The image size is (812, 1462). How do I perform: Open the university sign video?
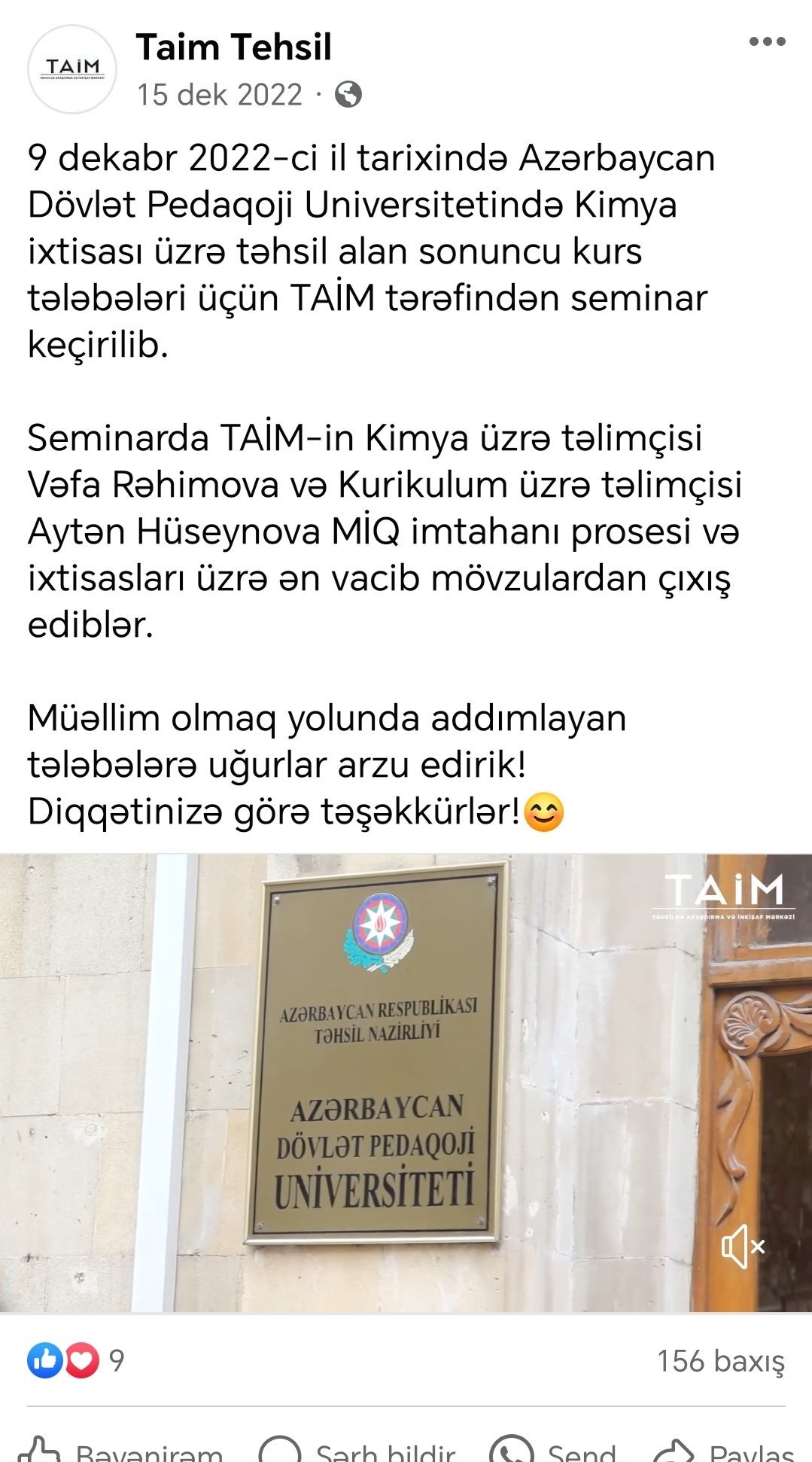[x=376, y=1084]
